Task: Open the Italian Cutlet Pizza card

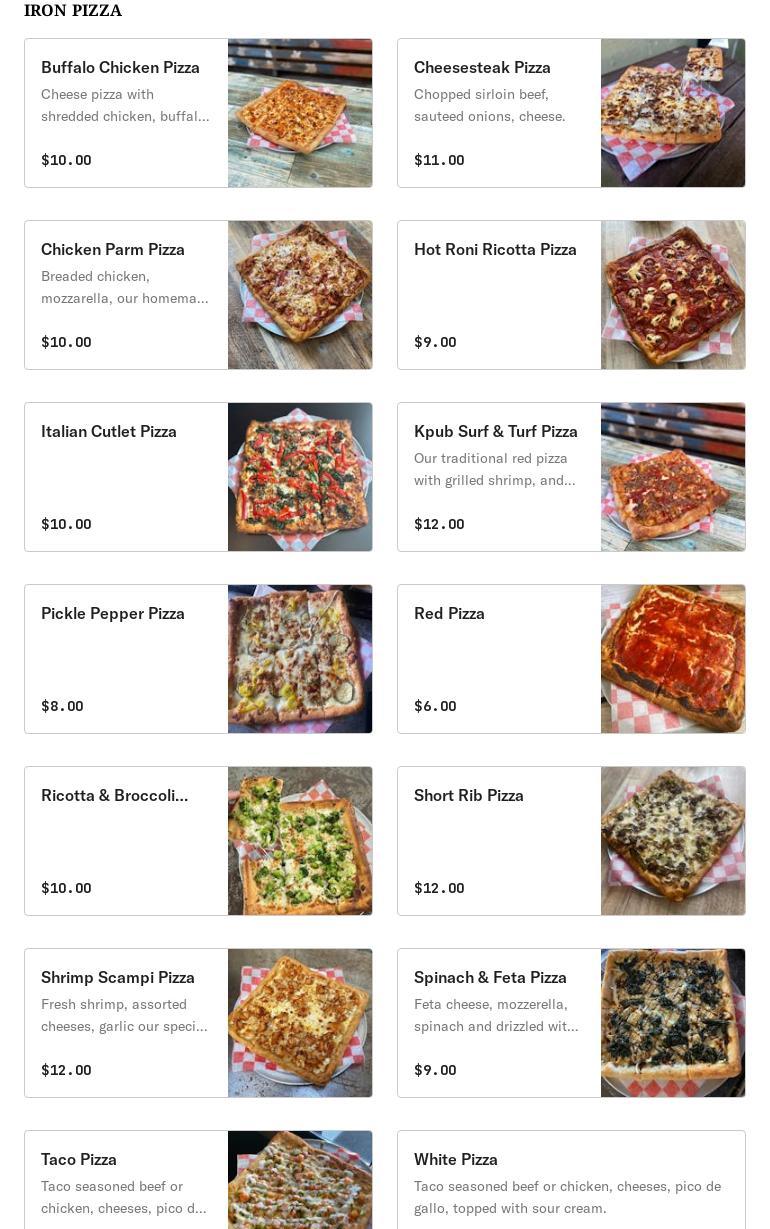Action: tap(198, 477)
